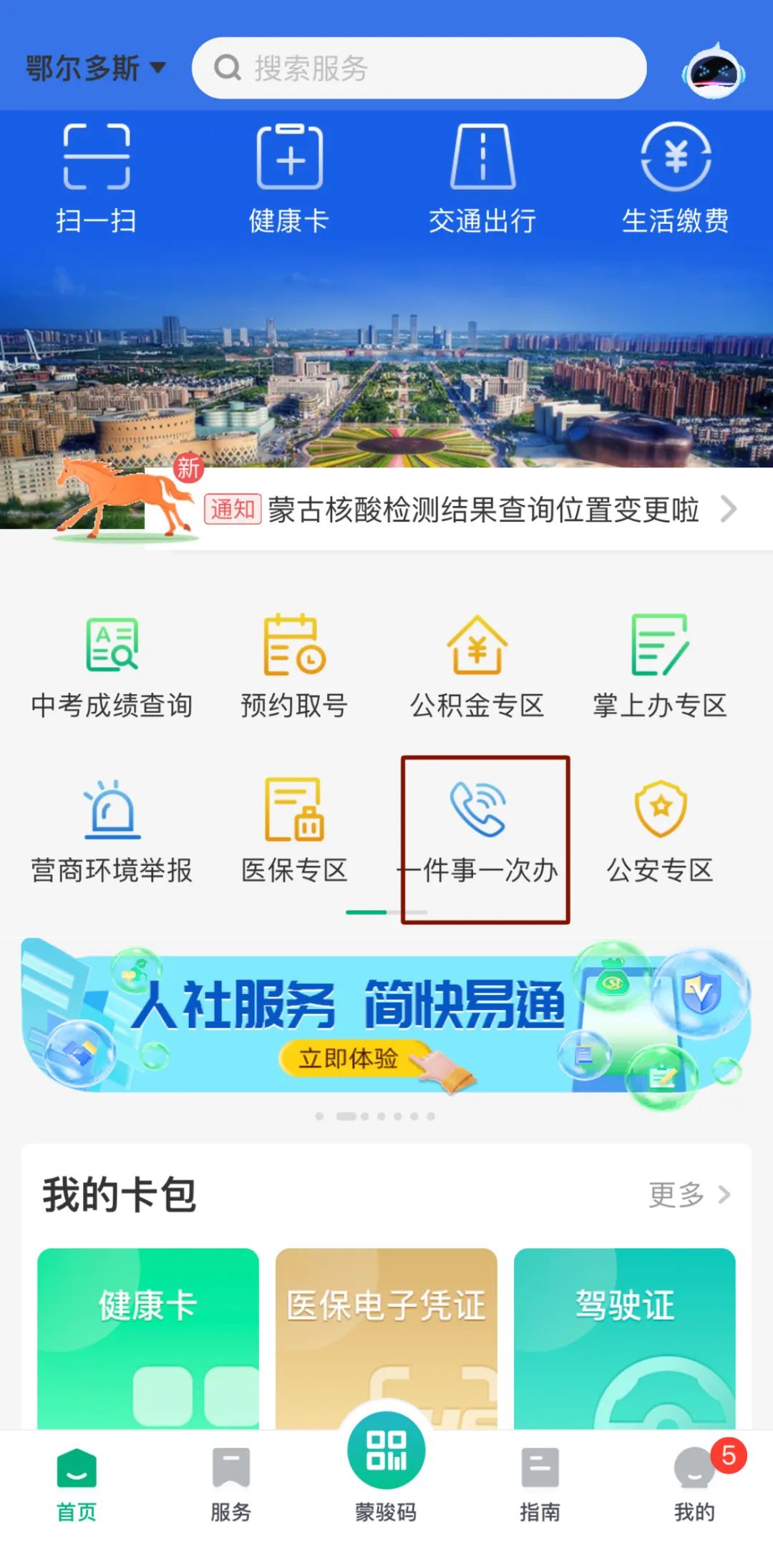View 更多 in 我的卡包
The width and height of the screenshot is (773, 1568).
[689, 1194]
